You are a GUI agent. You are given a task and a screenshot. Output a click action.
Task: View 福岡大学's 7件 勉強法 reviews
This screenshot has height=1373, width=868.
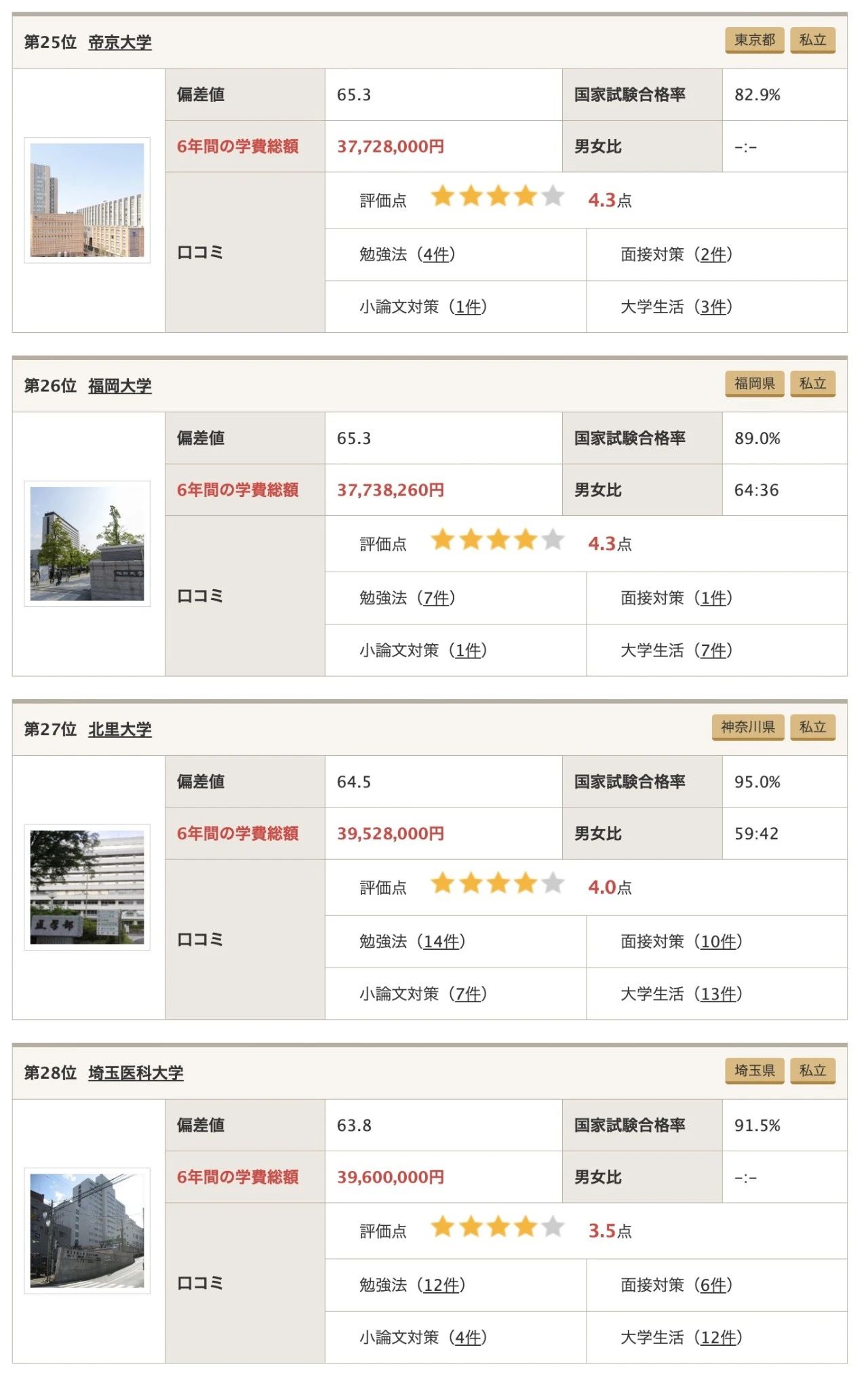click(x=435, y=599)
